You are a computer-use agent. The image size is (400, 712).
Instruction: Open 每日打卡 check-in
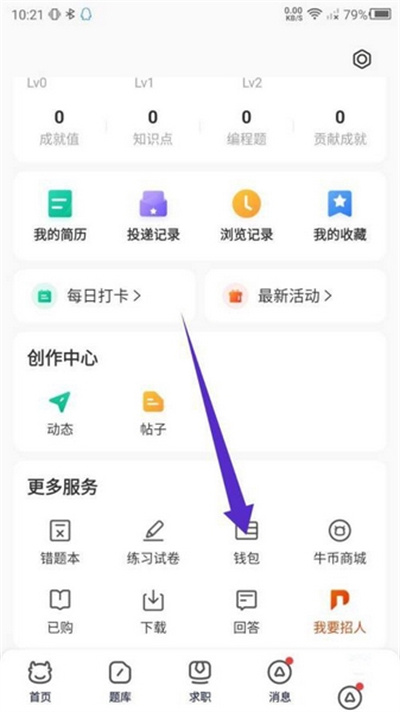104,296
